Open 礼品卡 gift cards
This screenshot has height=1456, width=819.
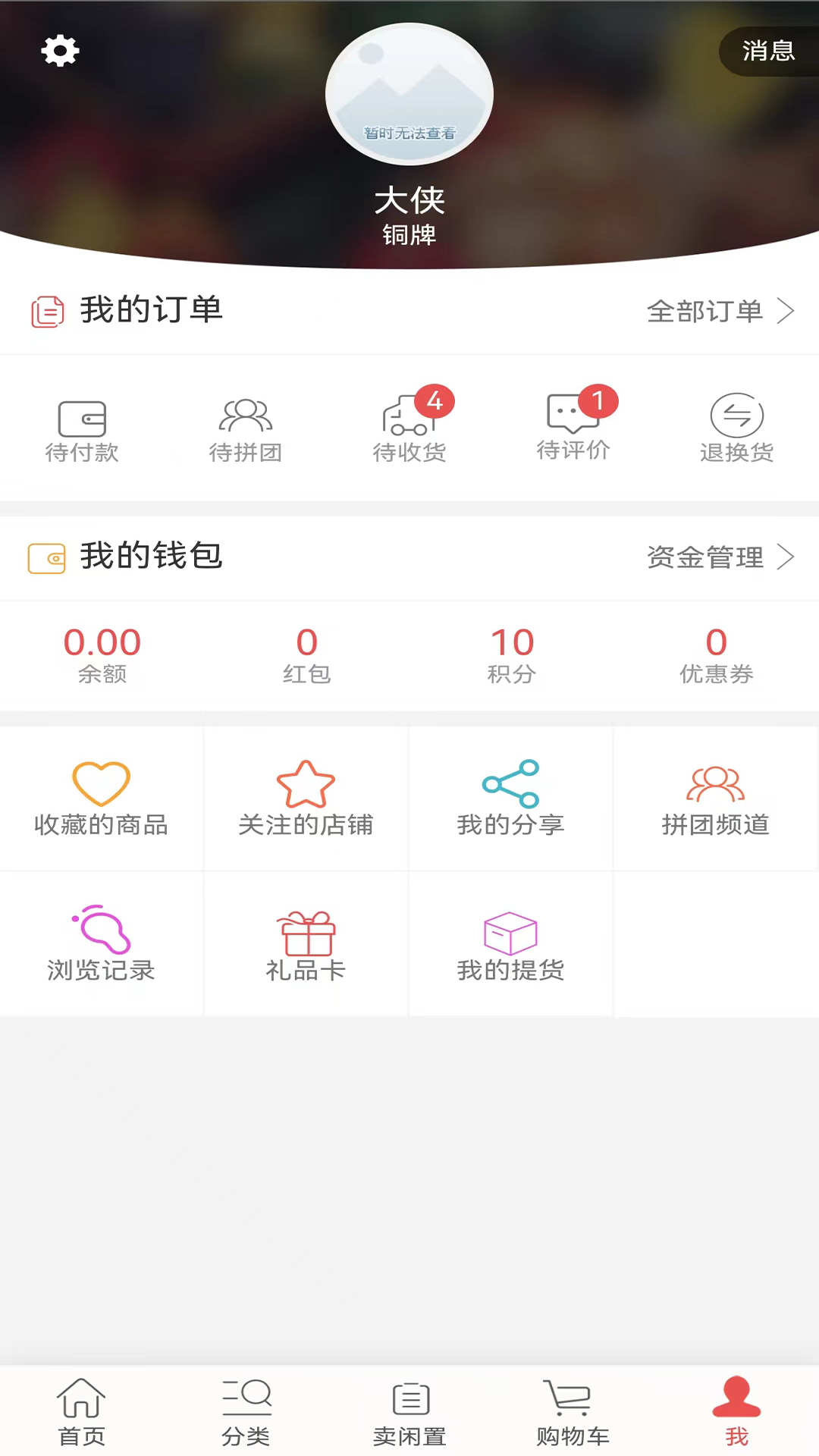[306, 944]
